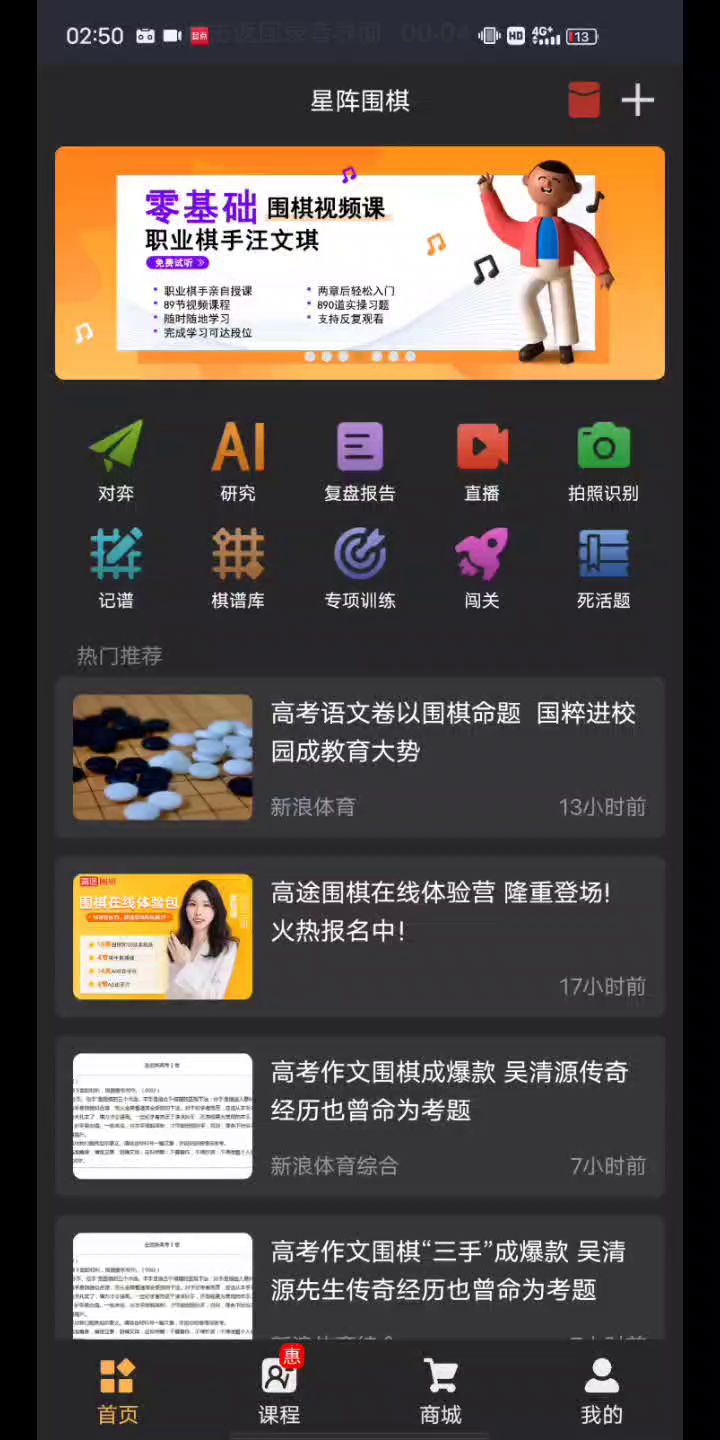Open 闯关 mode
Image resolution: width=720 pixels, height=1440 pixels.
[x=482, y=568]
